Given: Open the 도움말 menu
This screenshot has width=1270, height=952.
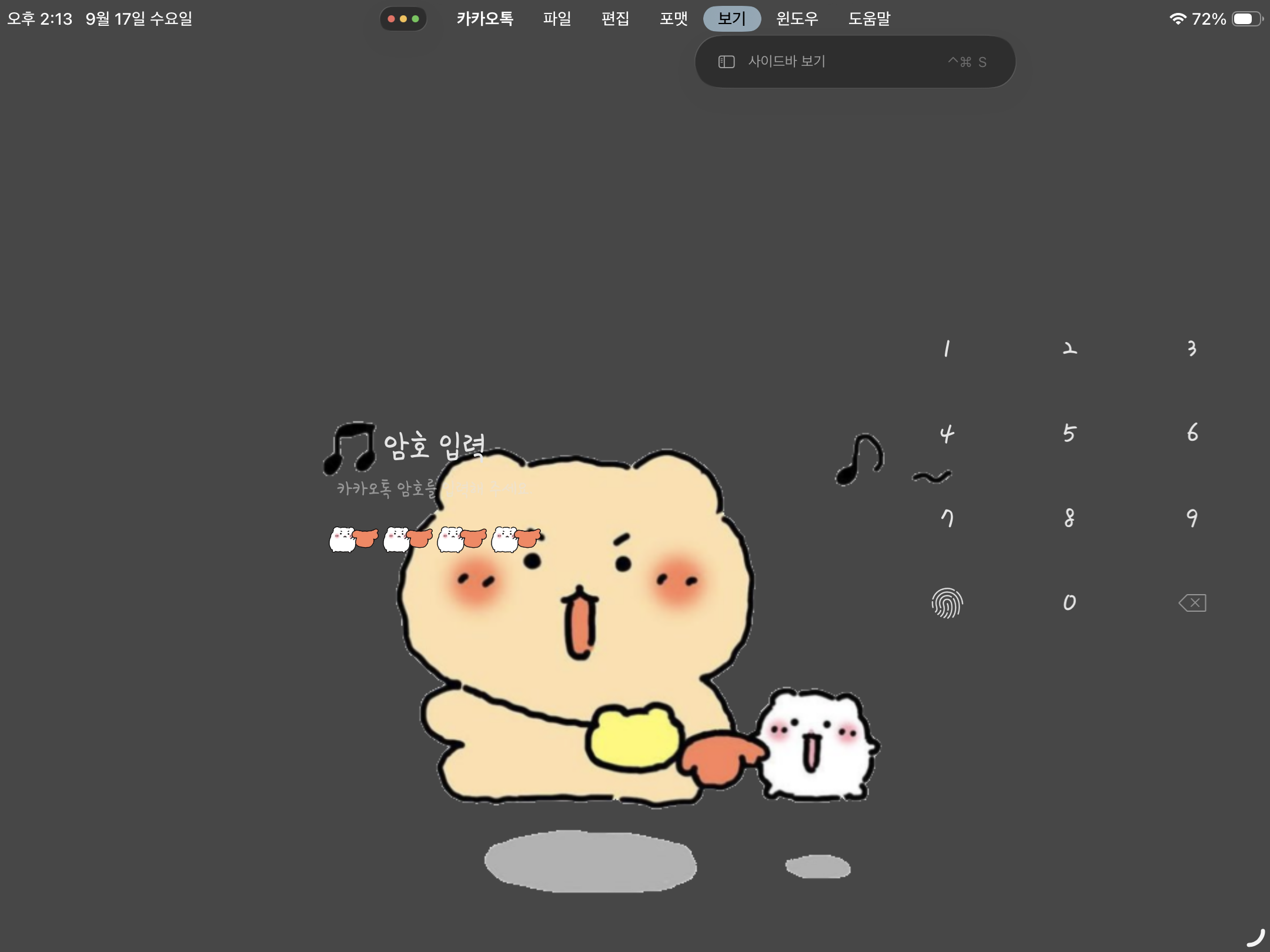Looking at the screenshot, I should (x=869, y=19).
